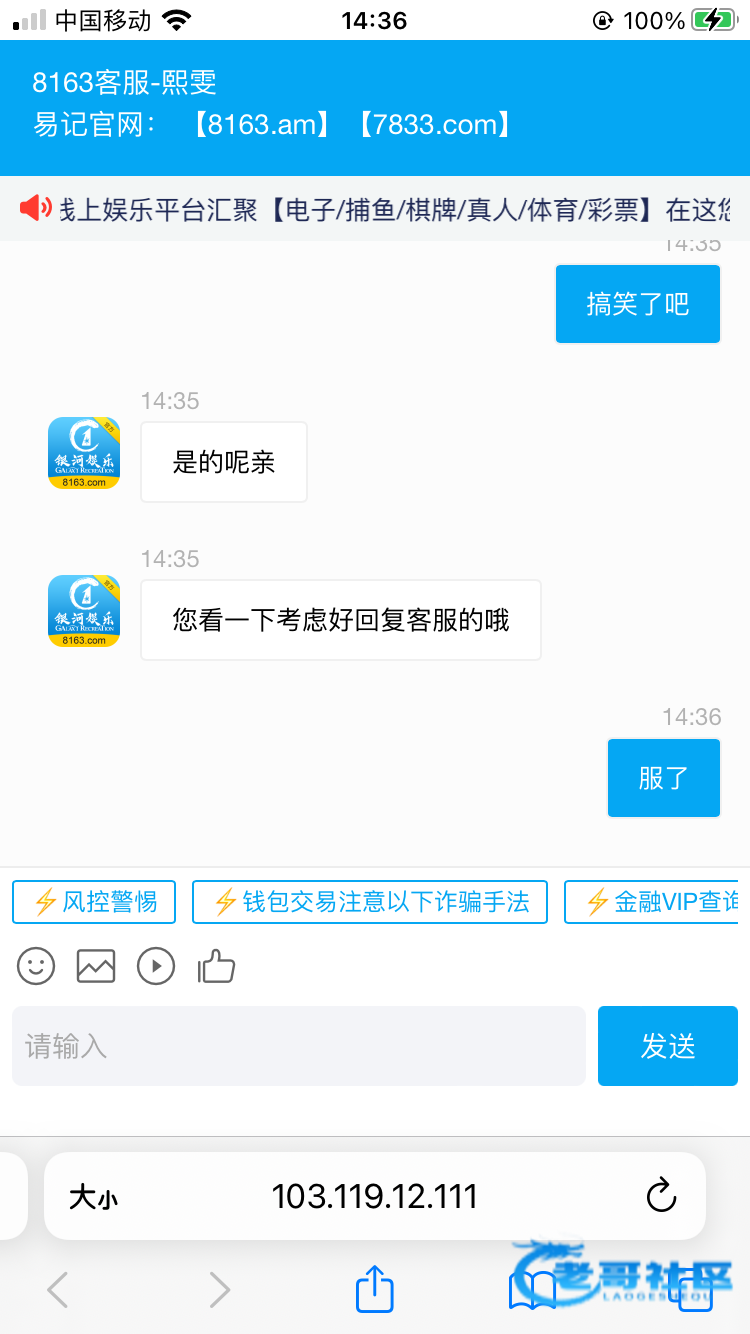Select the 风控警惕 quick chip

(x=94, y=902)
